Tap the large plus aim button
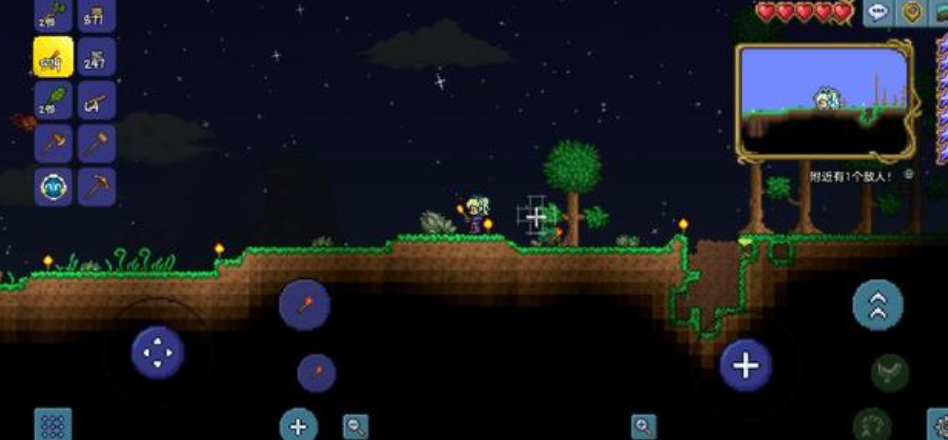This screenshot has height=440, width=948. 746,365
